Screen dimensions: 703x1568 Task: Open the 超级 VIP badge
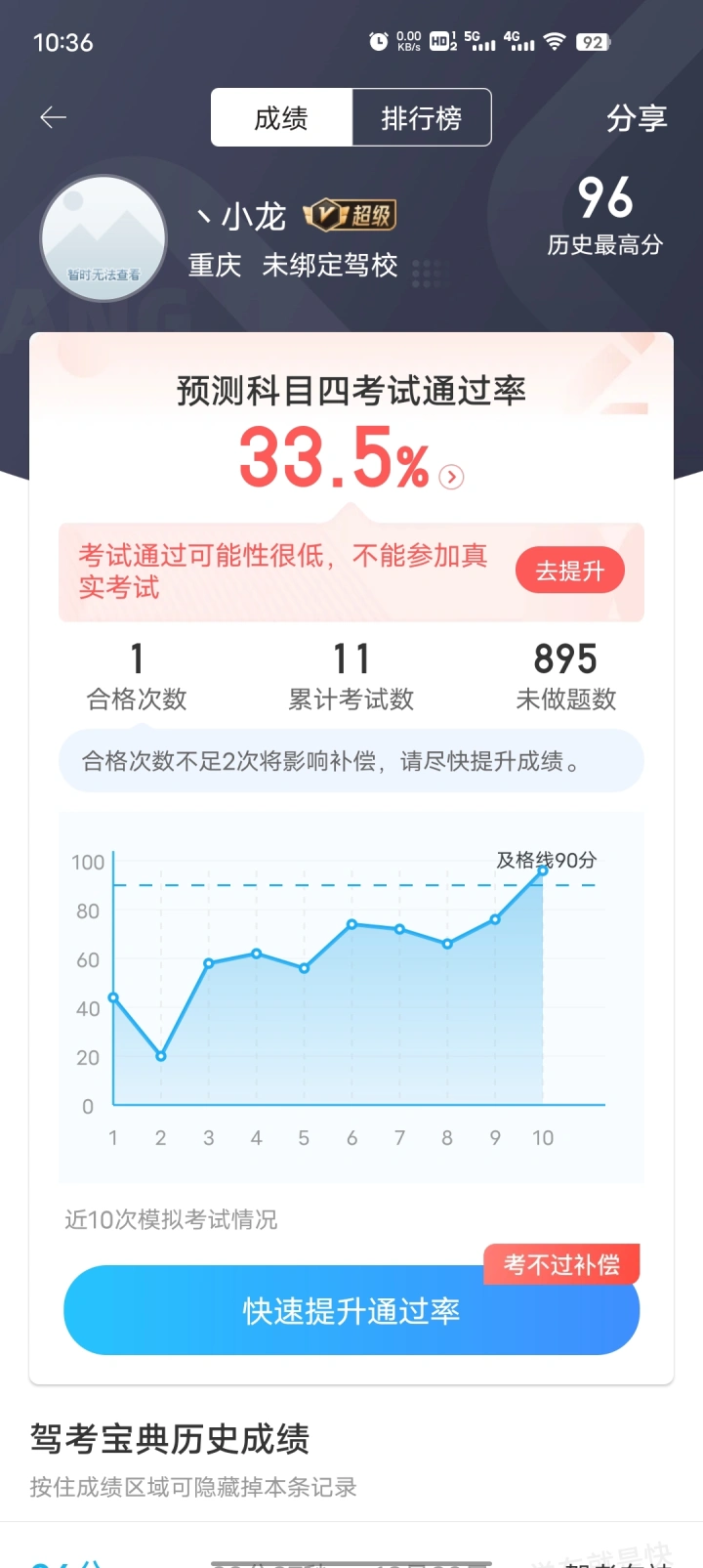coord(350,215)
